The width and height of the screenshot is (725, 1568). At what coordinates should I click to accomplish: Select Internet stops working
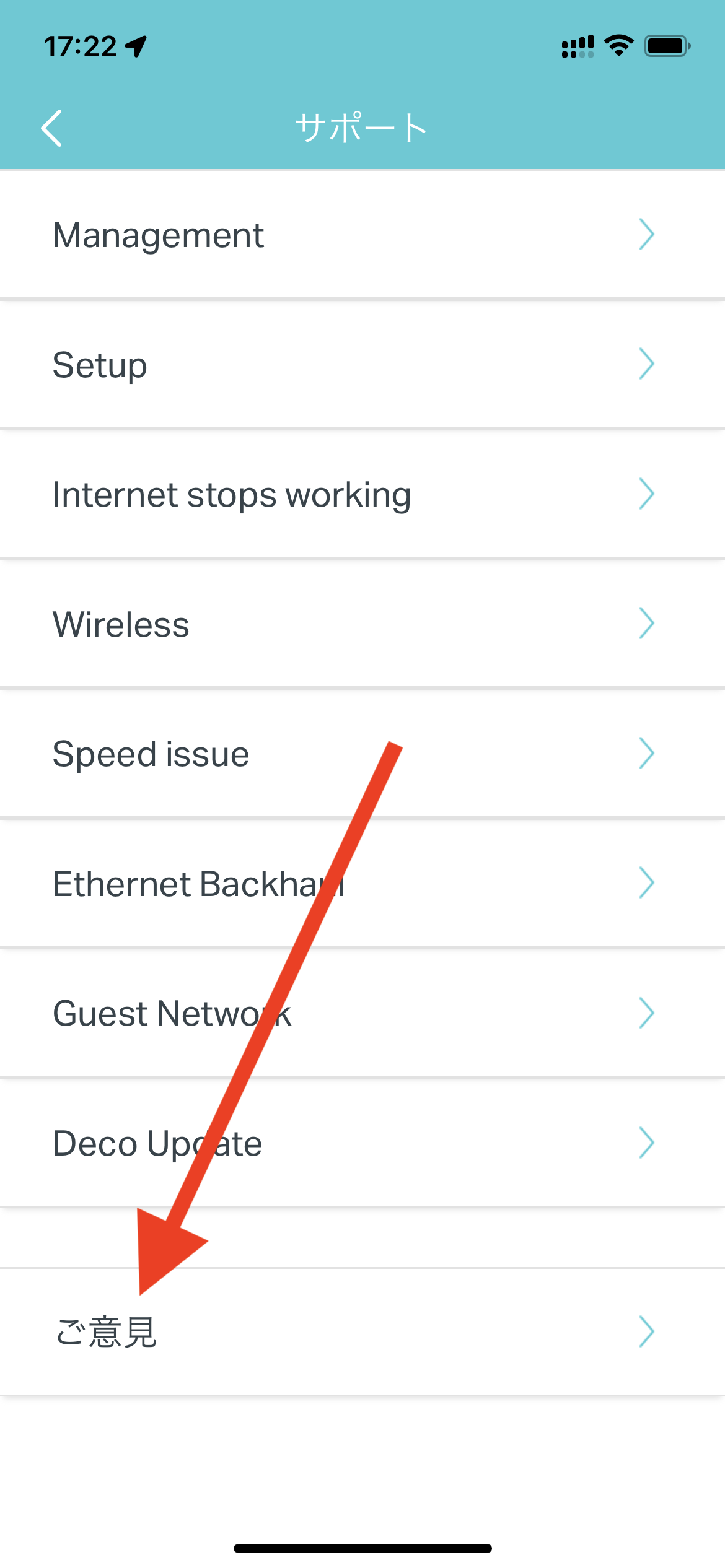coord(362,494)
